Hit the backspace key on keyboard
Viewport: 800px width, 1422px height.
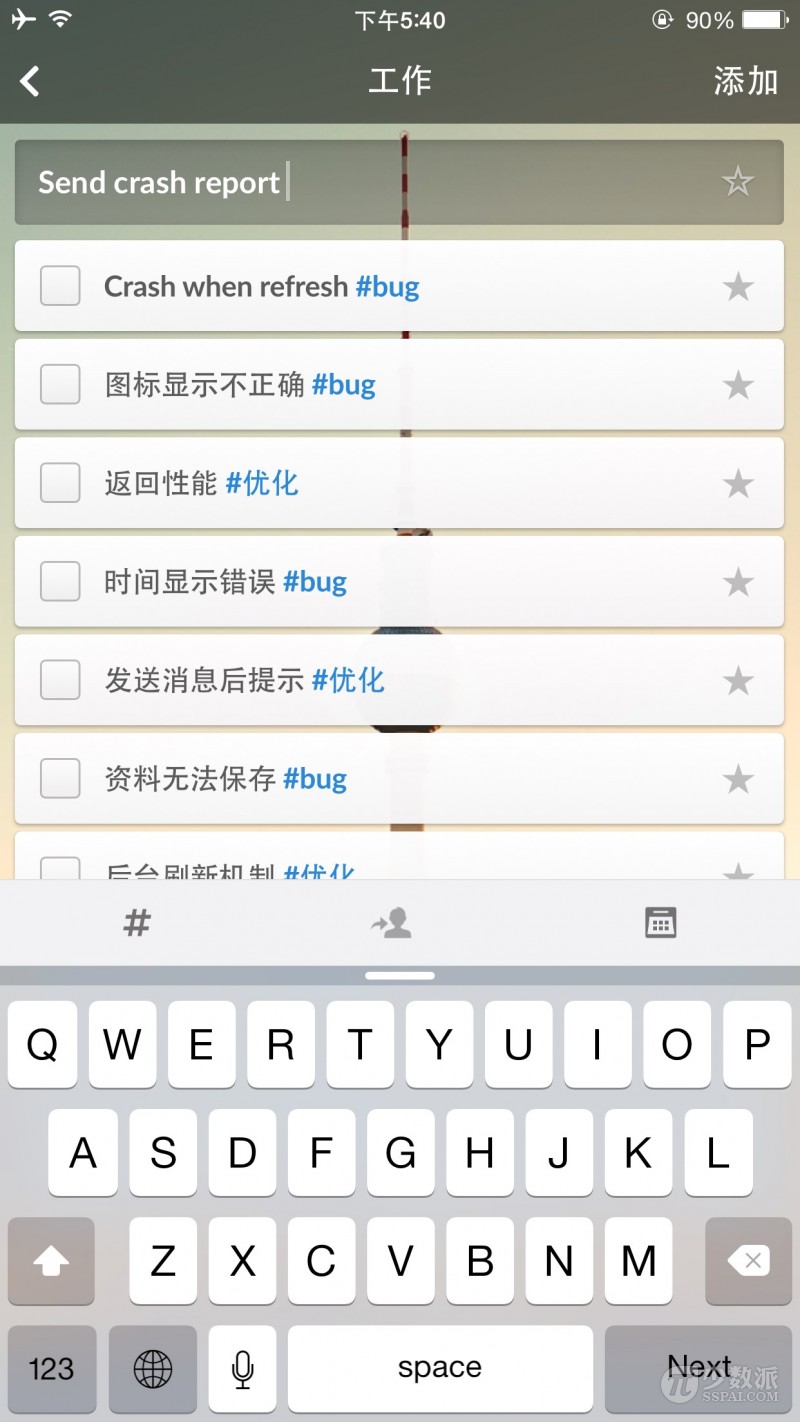pyautogui.click(x=748, y=1261)
